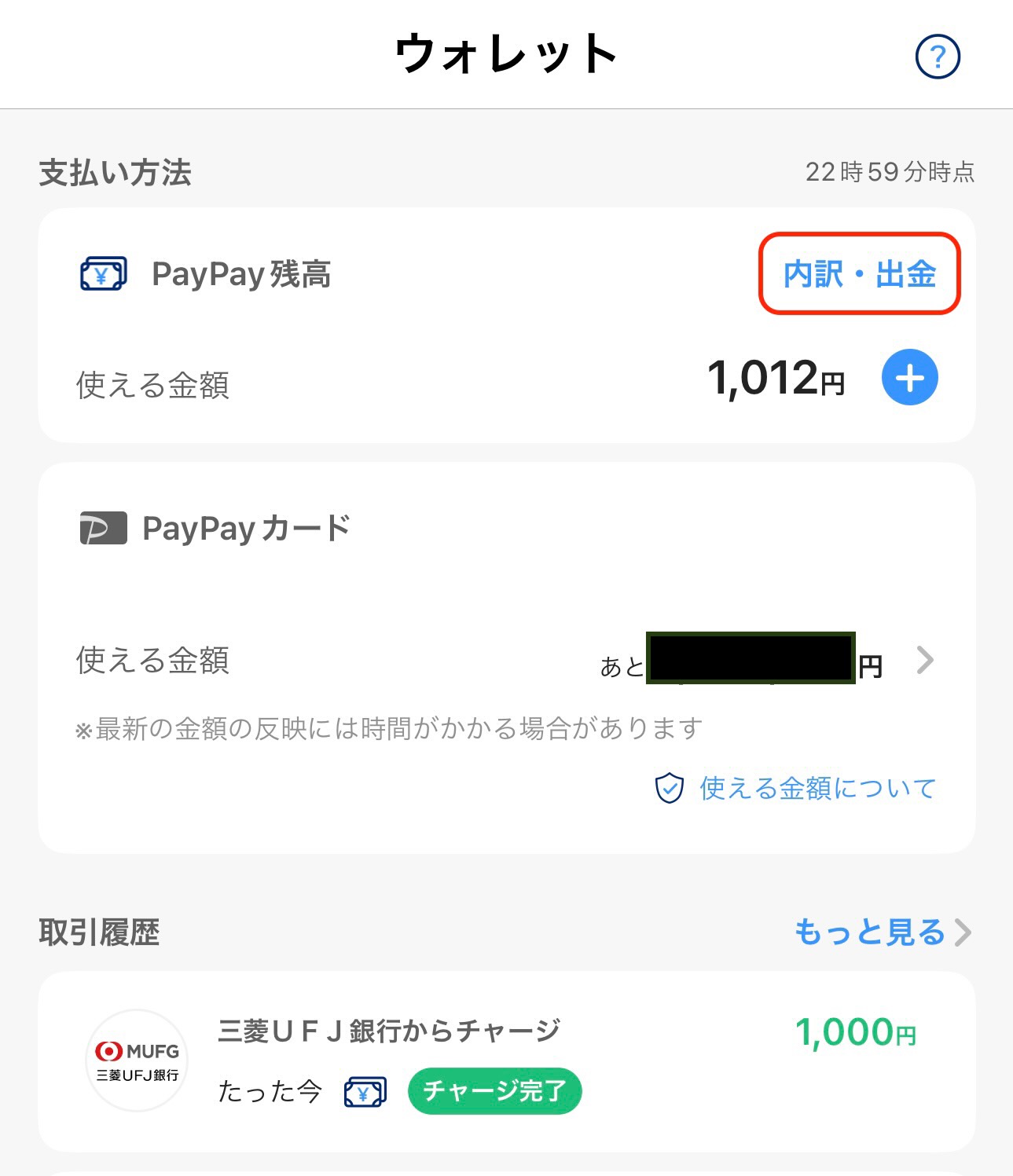1013x1176 pixels.
Task: Open the help question mark icon
Action: tap(938, 57)
